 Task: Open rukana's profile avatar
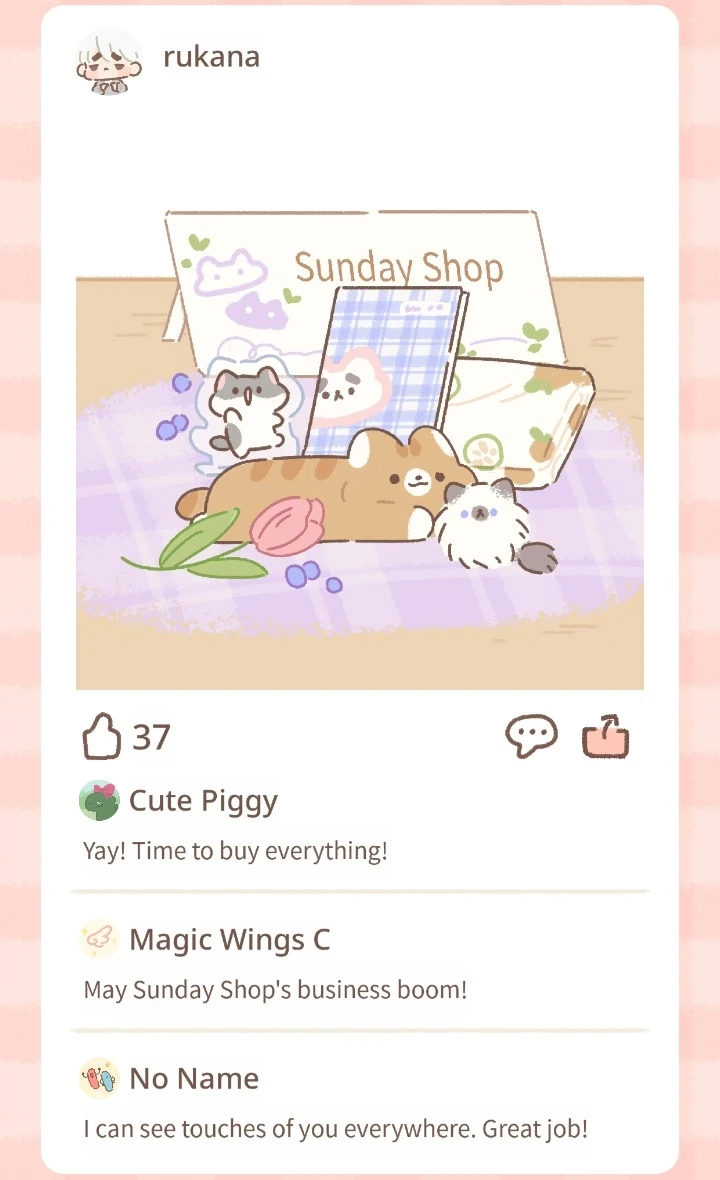click(109, 60)
